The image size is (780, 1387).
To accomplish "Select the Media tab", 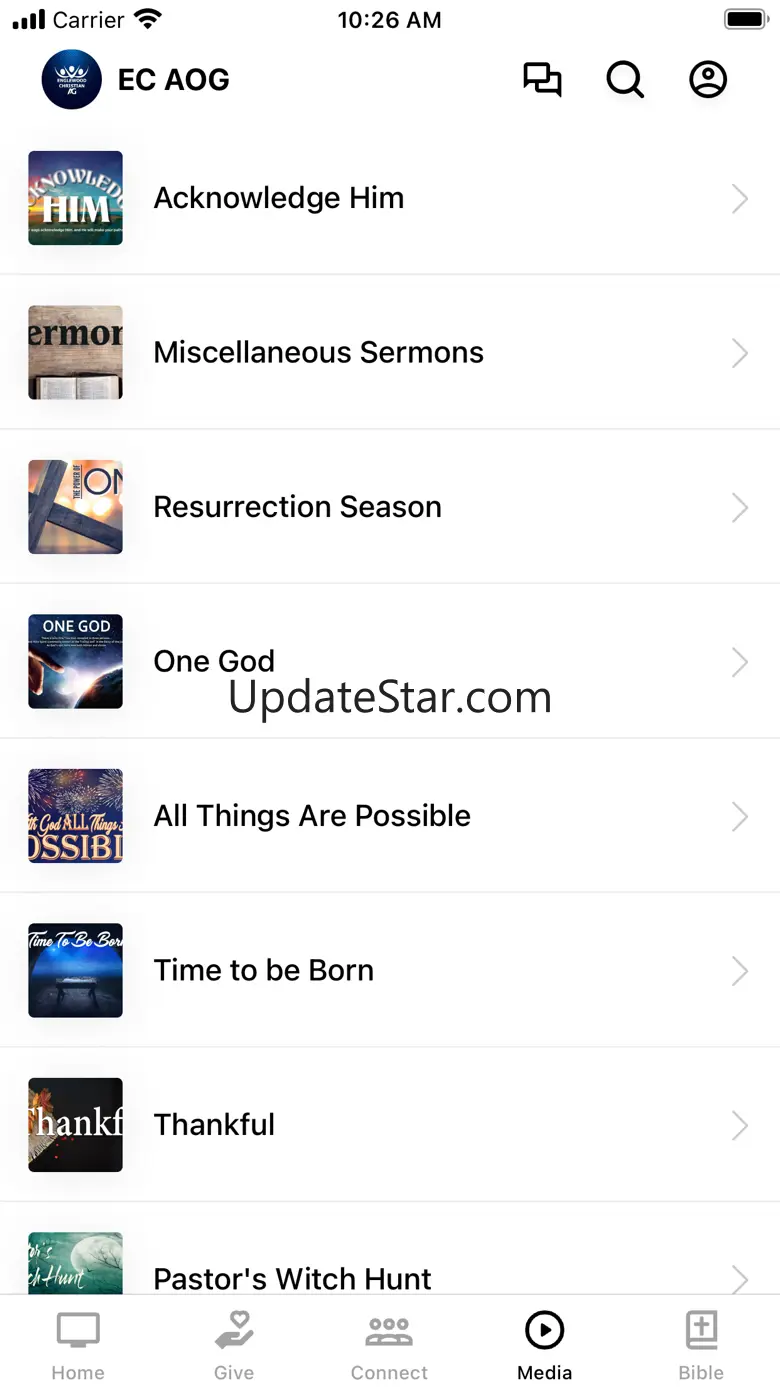I will 545,1345.
